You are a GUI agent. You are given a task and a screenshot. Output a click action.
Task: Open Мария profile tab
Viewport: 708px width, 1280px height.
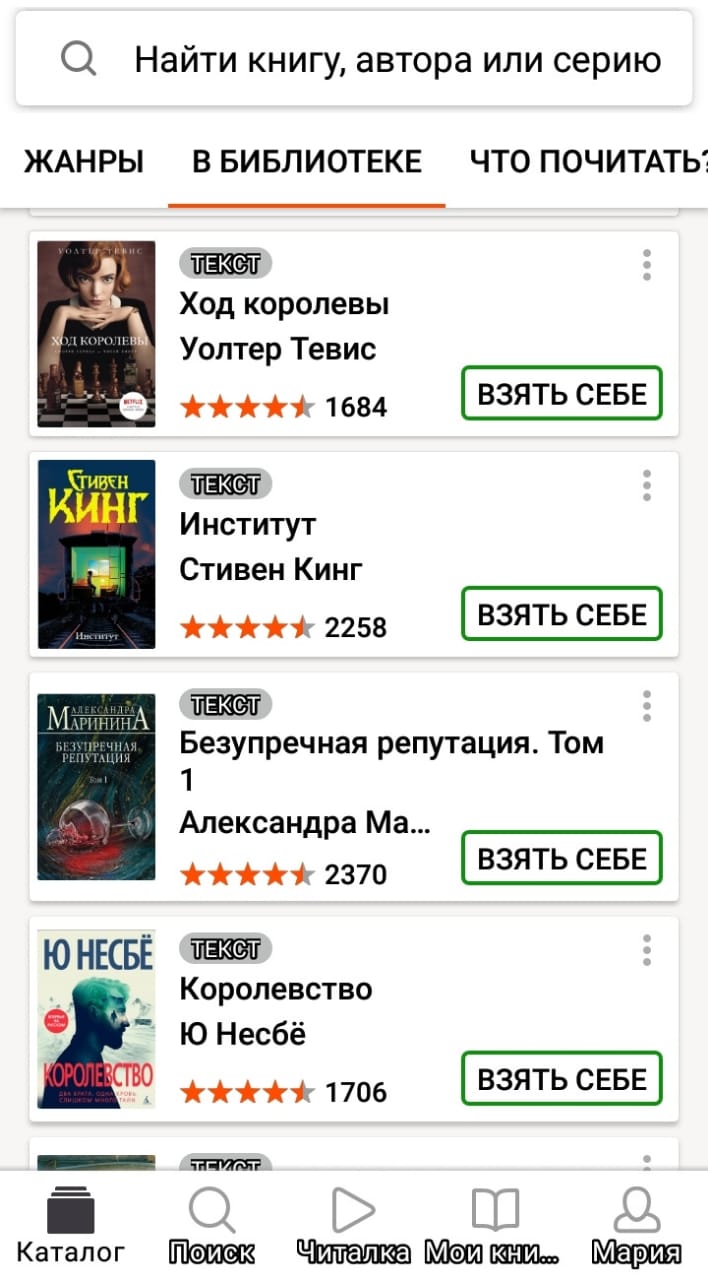pos(636,1225)
